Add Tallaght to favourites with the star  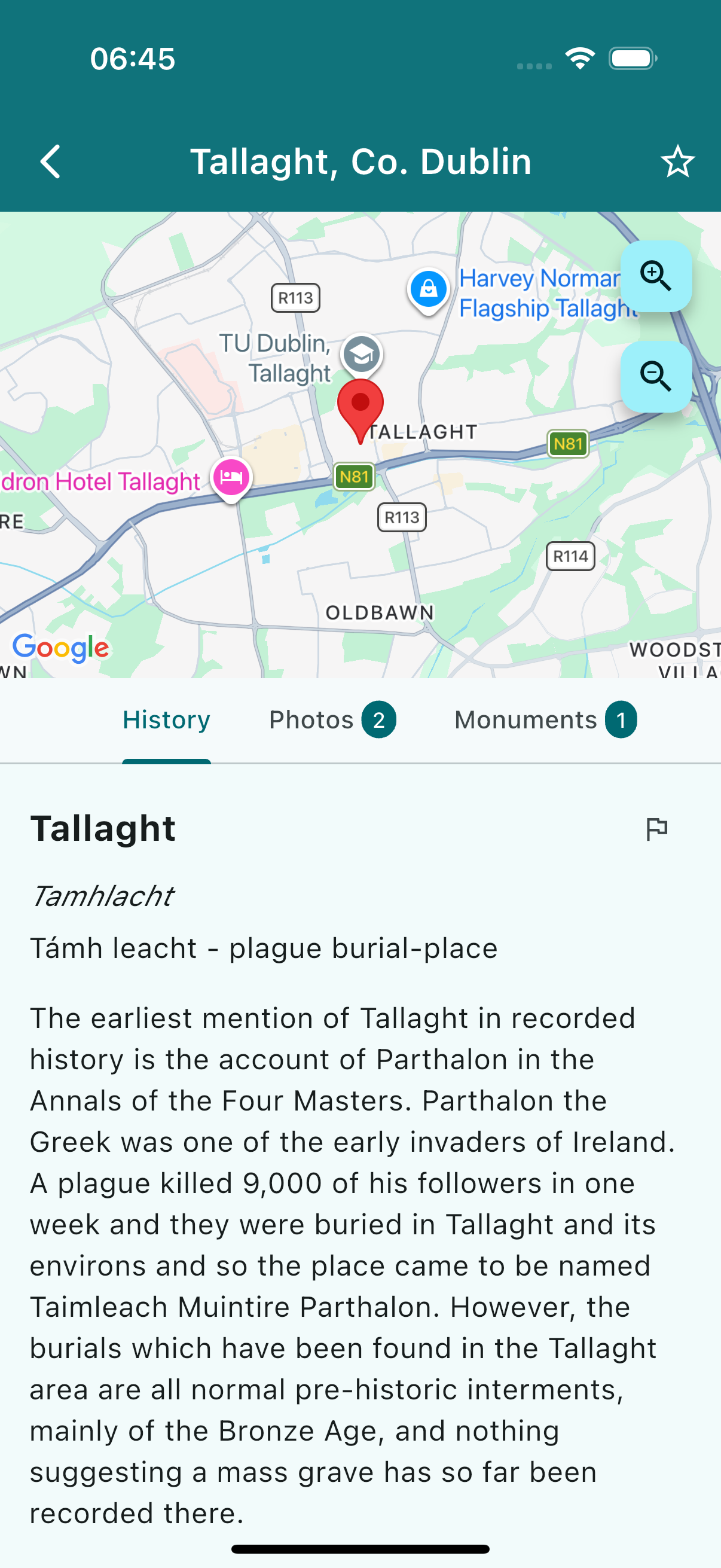(x=677, y=161)
